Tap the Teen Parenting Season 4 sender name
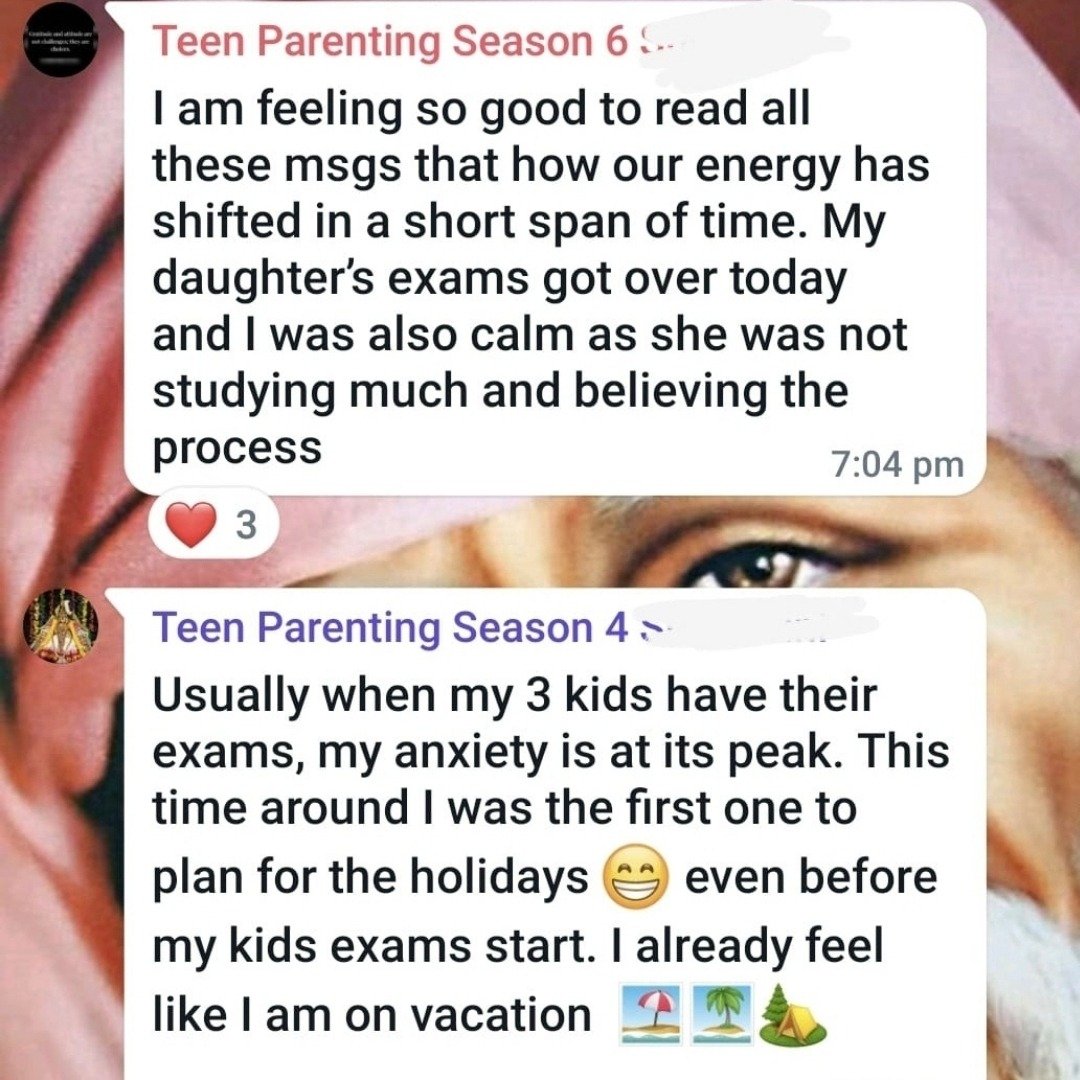Screen dimensions: 1080x1080 click(390, 628)
